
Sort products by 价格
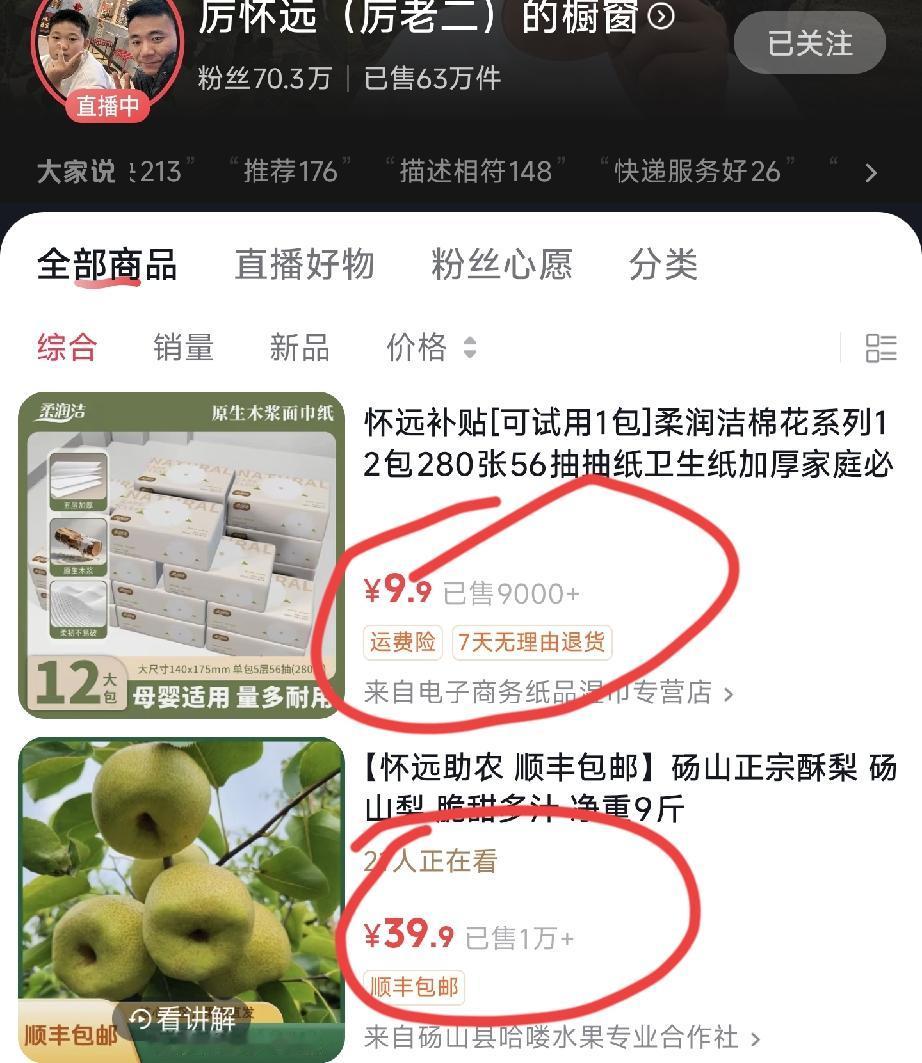pyautogui.click(x=431, y=348)
